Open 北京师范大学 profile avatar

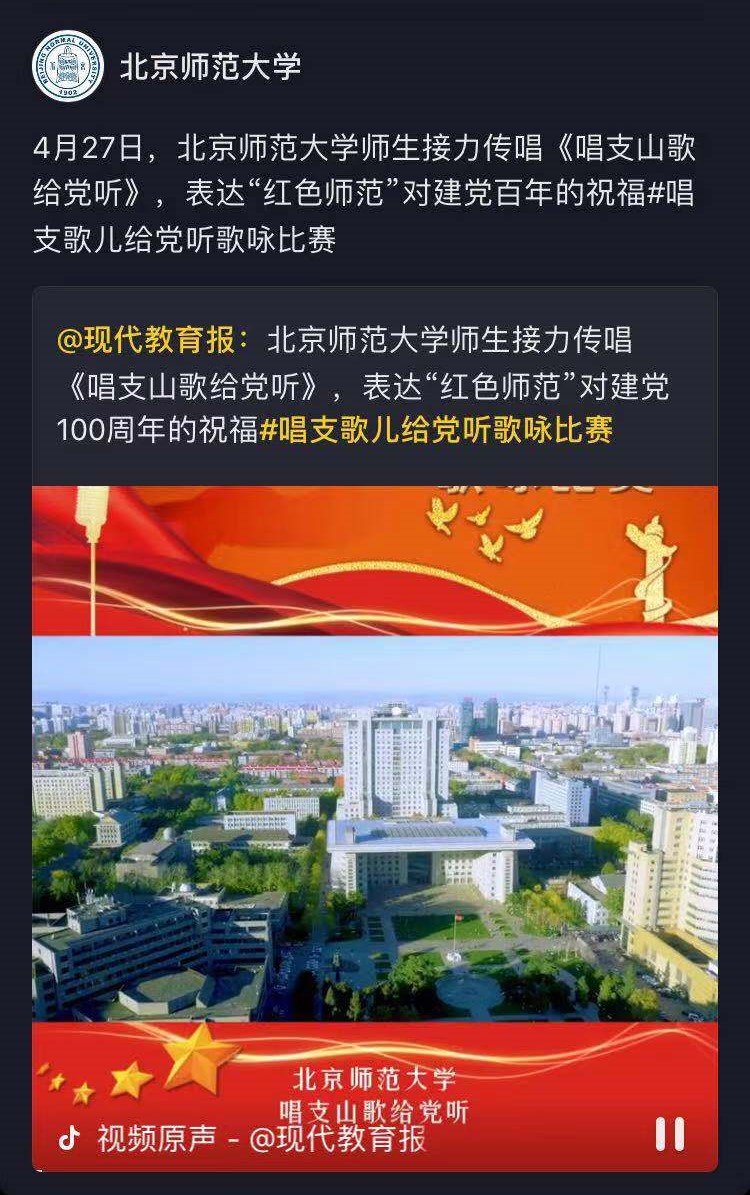[68, 67]
